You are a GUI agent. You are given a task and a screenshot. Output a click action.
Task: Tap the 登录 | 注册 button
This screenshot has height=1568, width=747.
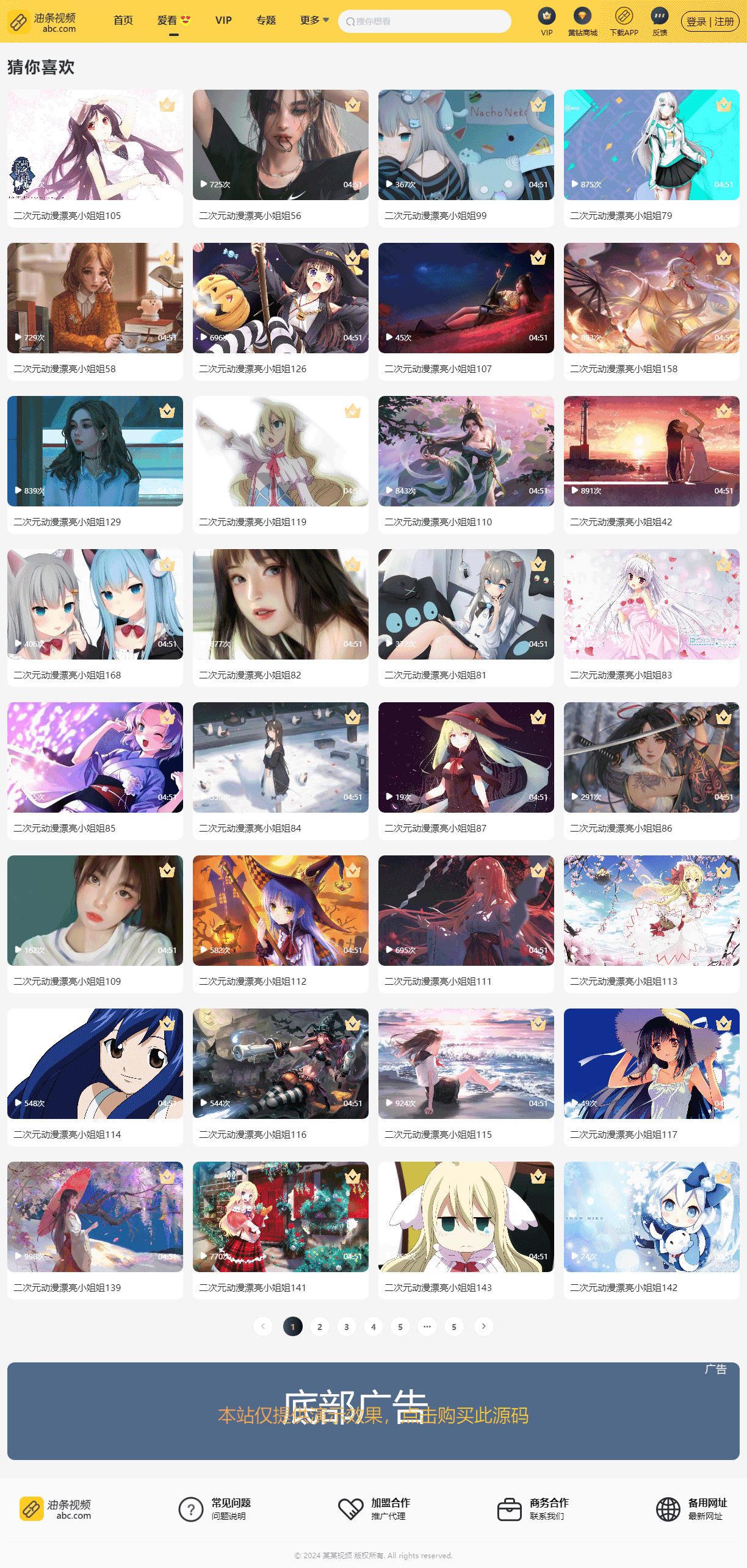(710, 21)
